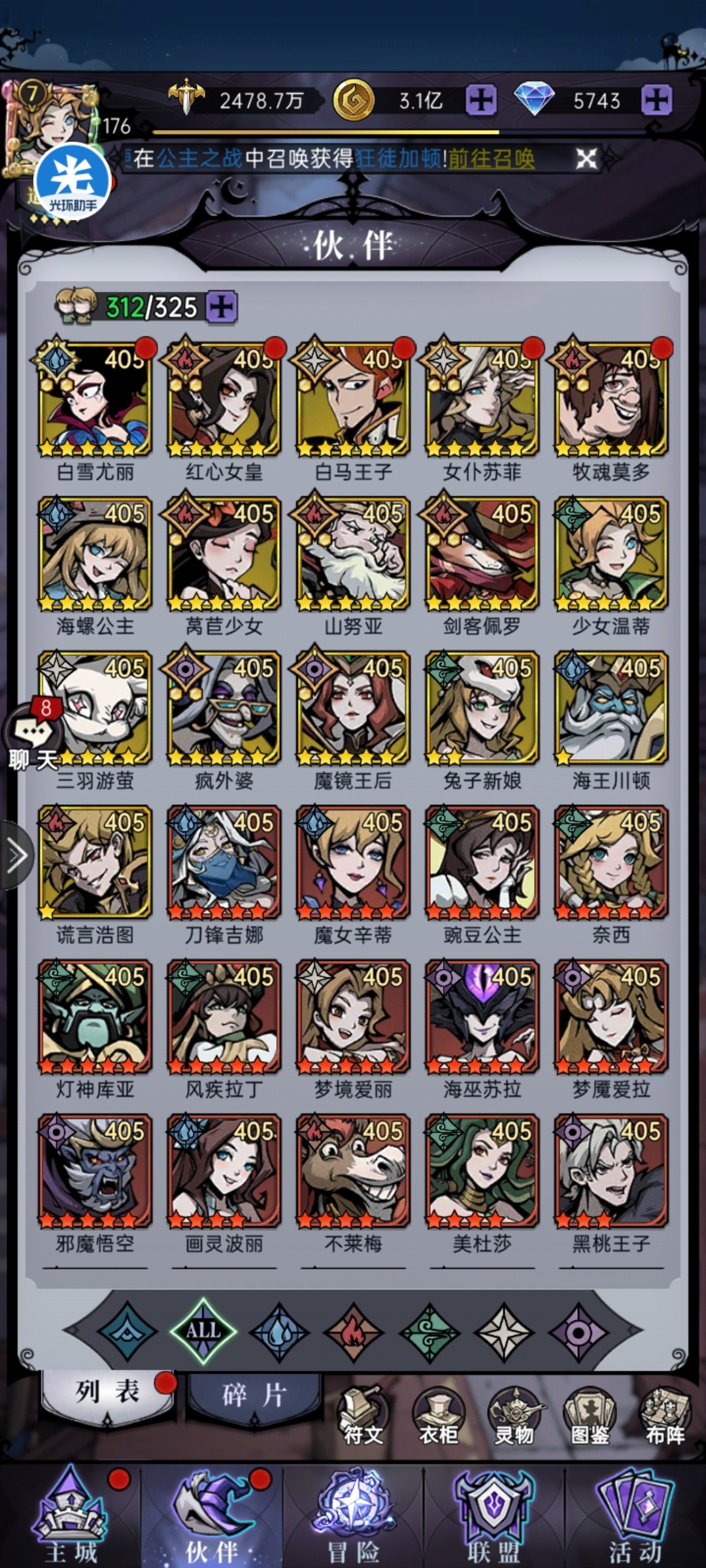Open the 符文 rune menu
Viewport: 706px width, 1568px height.
[x=363, y=1416]
